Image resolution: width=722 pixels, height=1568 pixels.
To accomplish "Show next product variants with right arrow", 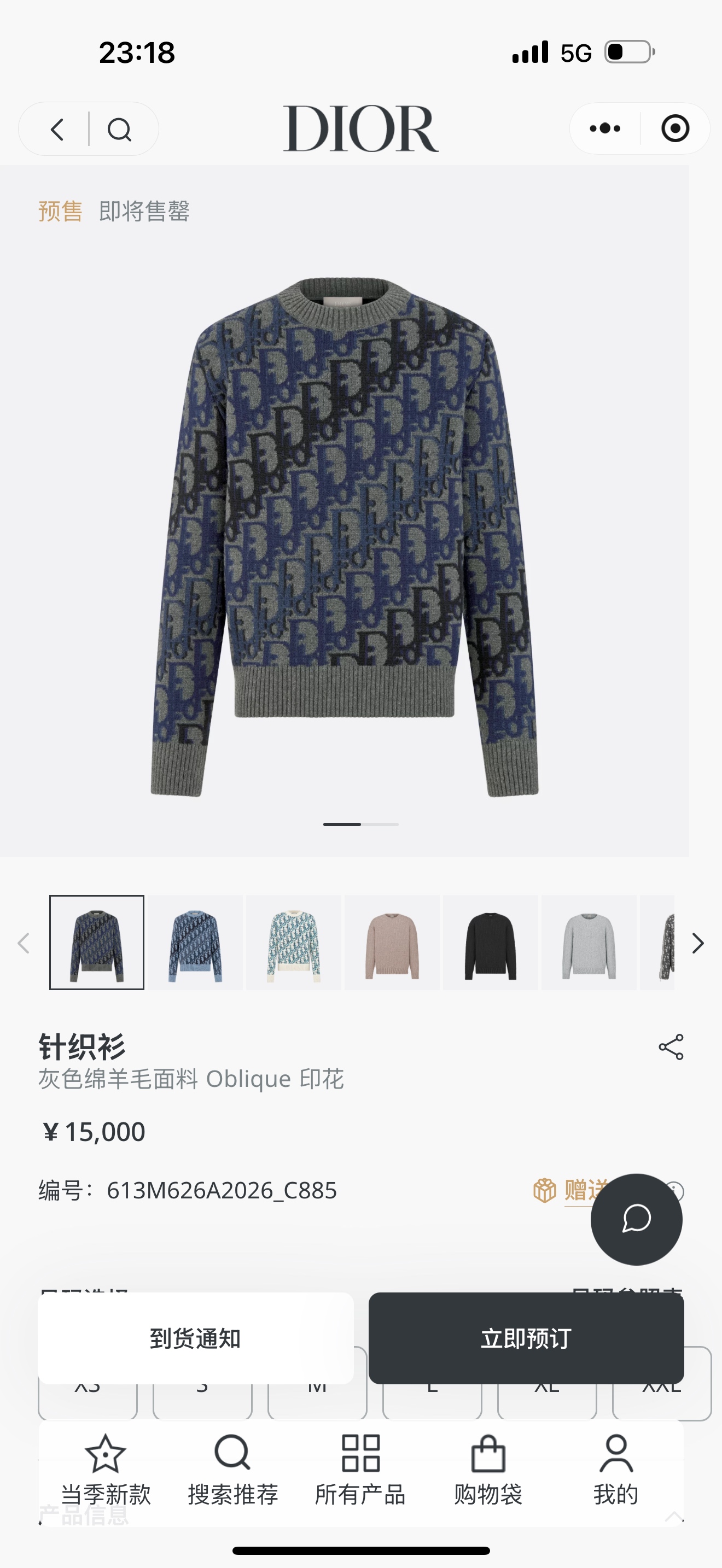I will click(x=697, y=944).
